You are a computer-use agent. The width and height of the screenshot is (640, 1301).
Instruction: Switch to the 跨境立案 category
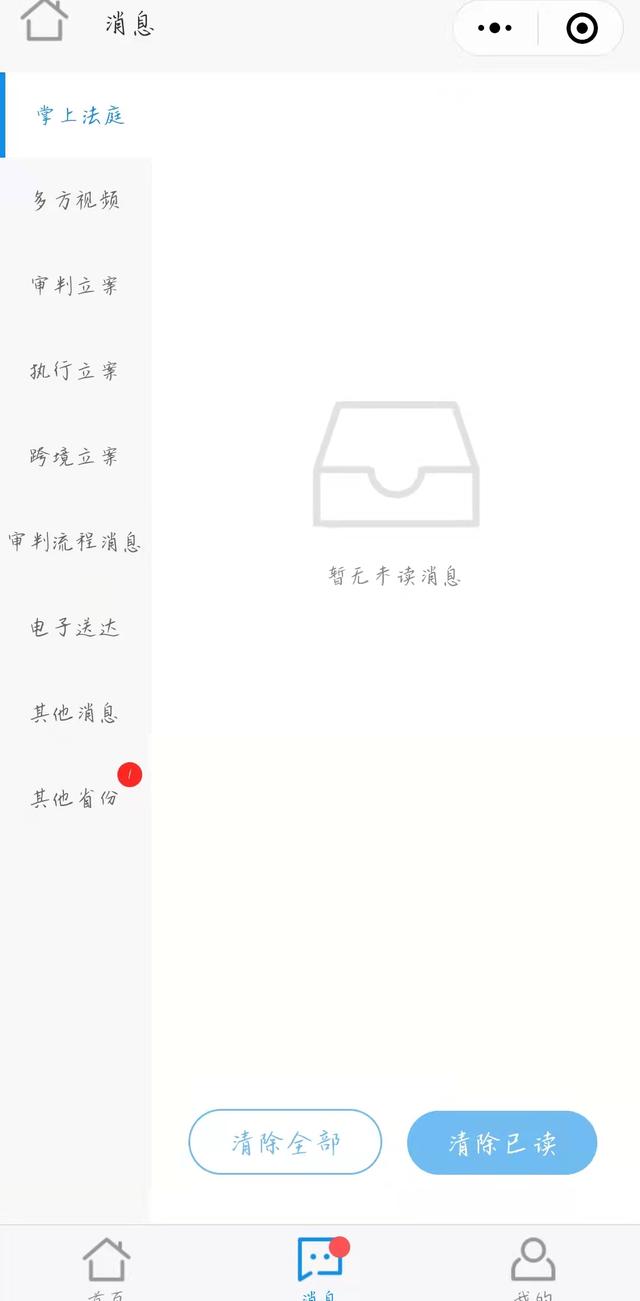click(x=76, y=457)
